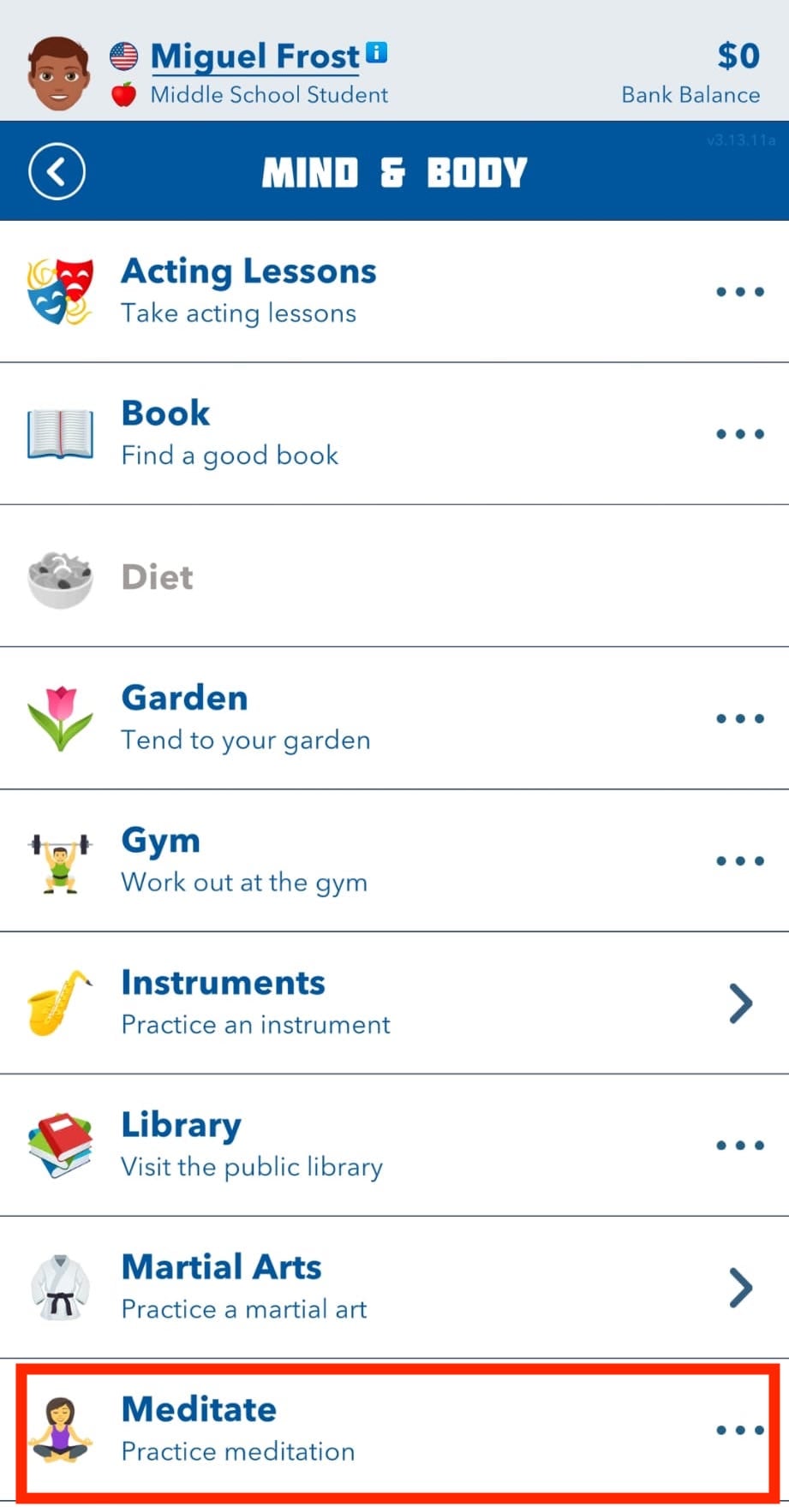Open Miguel Frost's profile name link
The width and height of the screenshot is (789, 1512).
tap(254, 57)
